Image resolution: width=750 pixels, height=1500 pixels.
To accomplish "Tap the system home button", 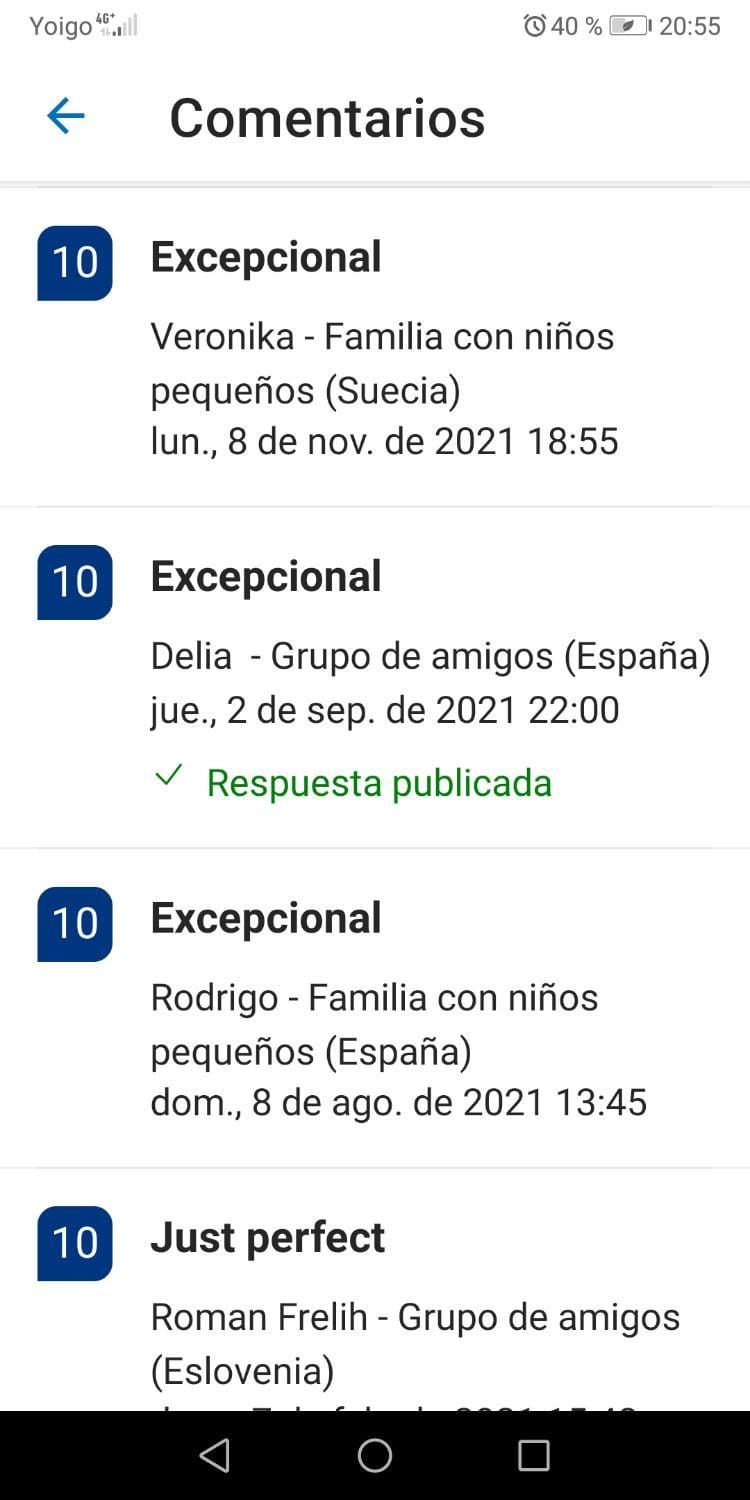I will tap(375, 1455).
